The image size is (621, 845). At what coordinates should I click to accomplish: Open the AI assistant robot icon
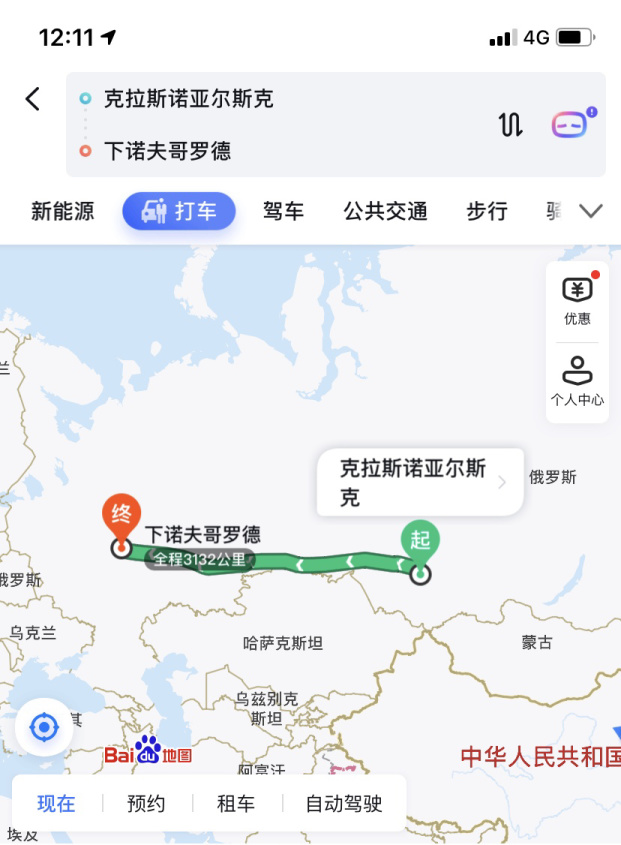point(572,125)
